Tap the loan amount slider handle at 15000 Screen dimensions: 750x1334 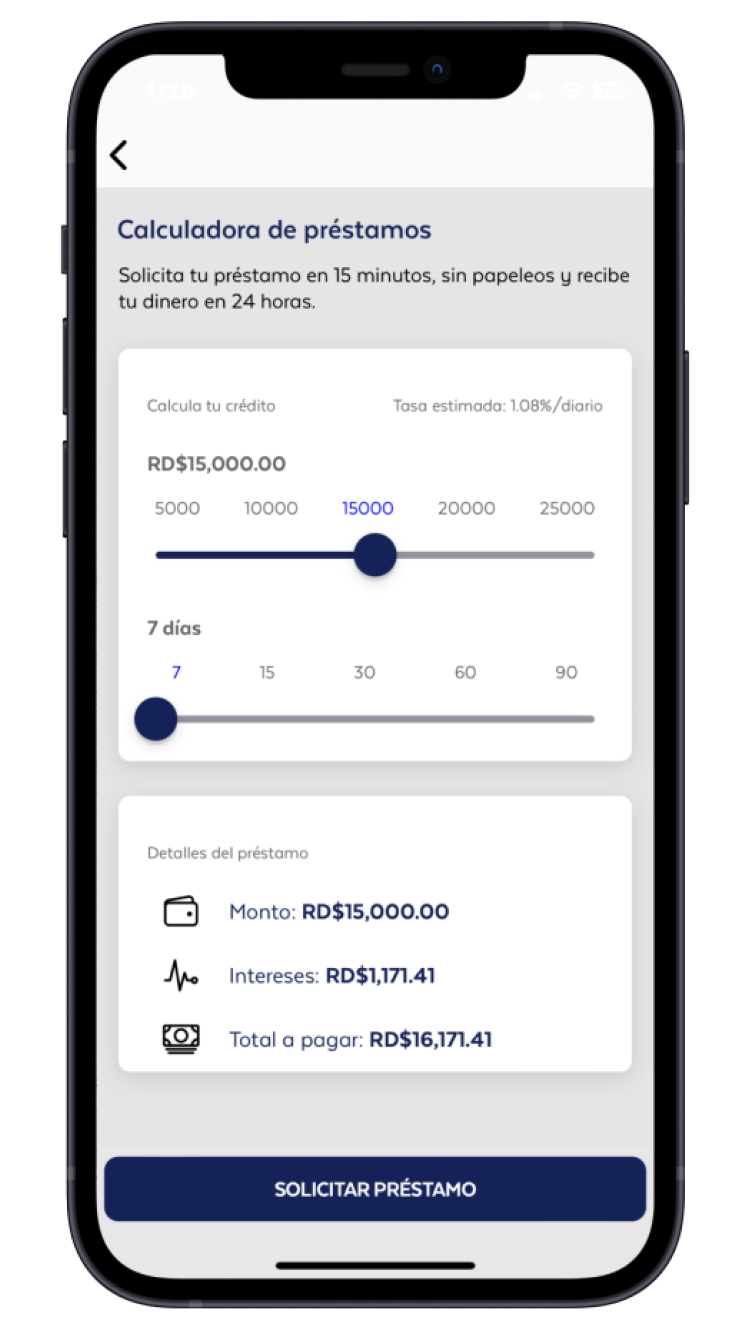375,555
